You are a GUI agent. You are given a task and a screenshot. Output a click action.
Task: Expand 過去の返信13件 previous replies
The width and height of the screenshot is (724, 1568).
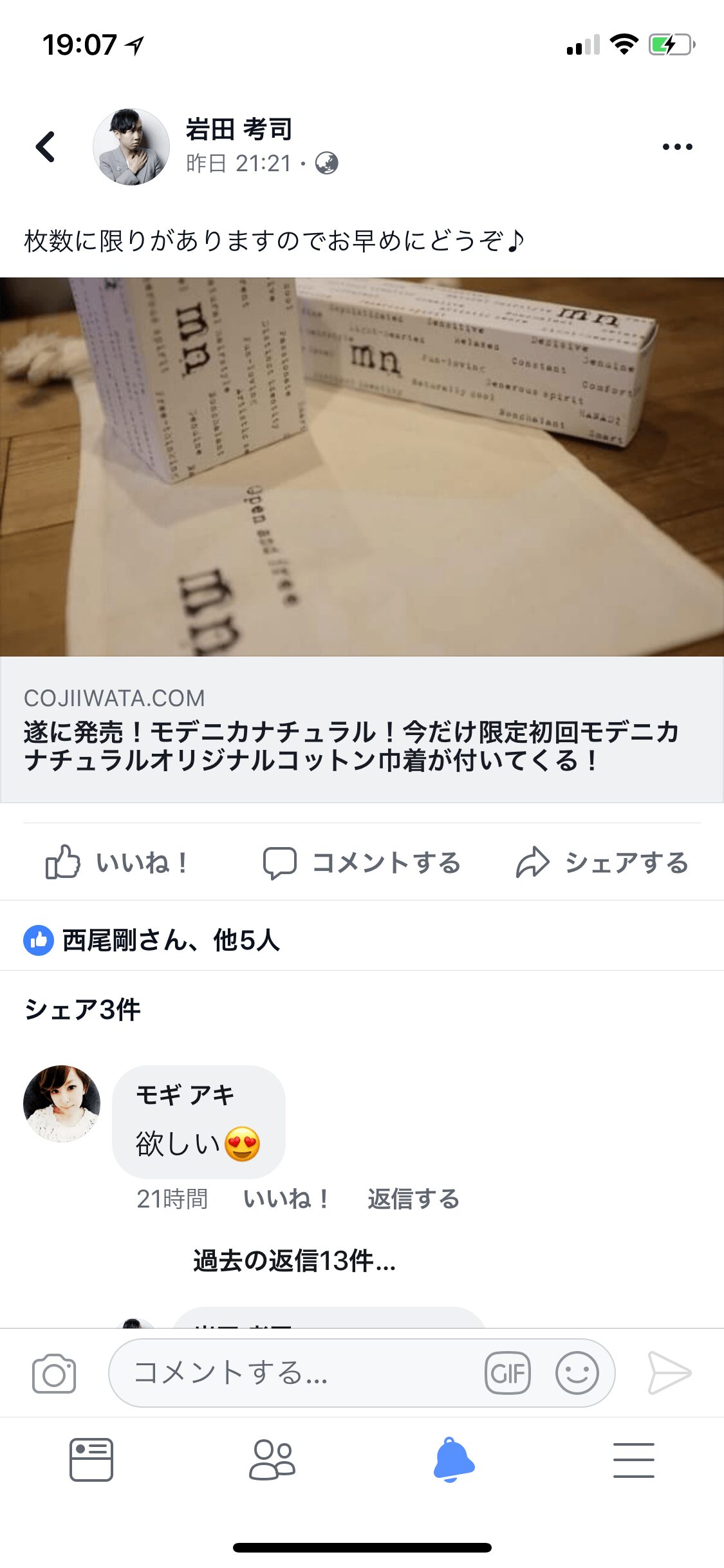pos(294,1260)
